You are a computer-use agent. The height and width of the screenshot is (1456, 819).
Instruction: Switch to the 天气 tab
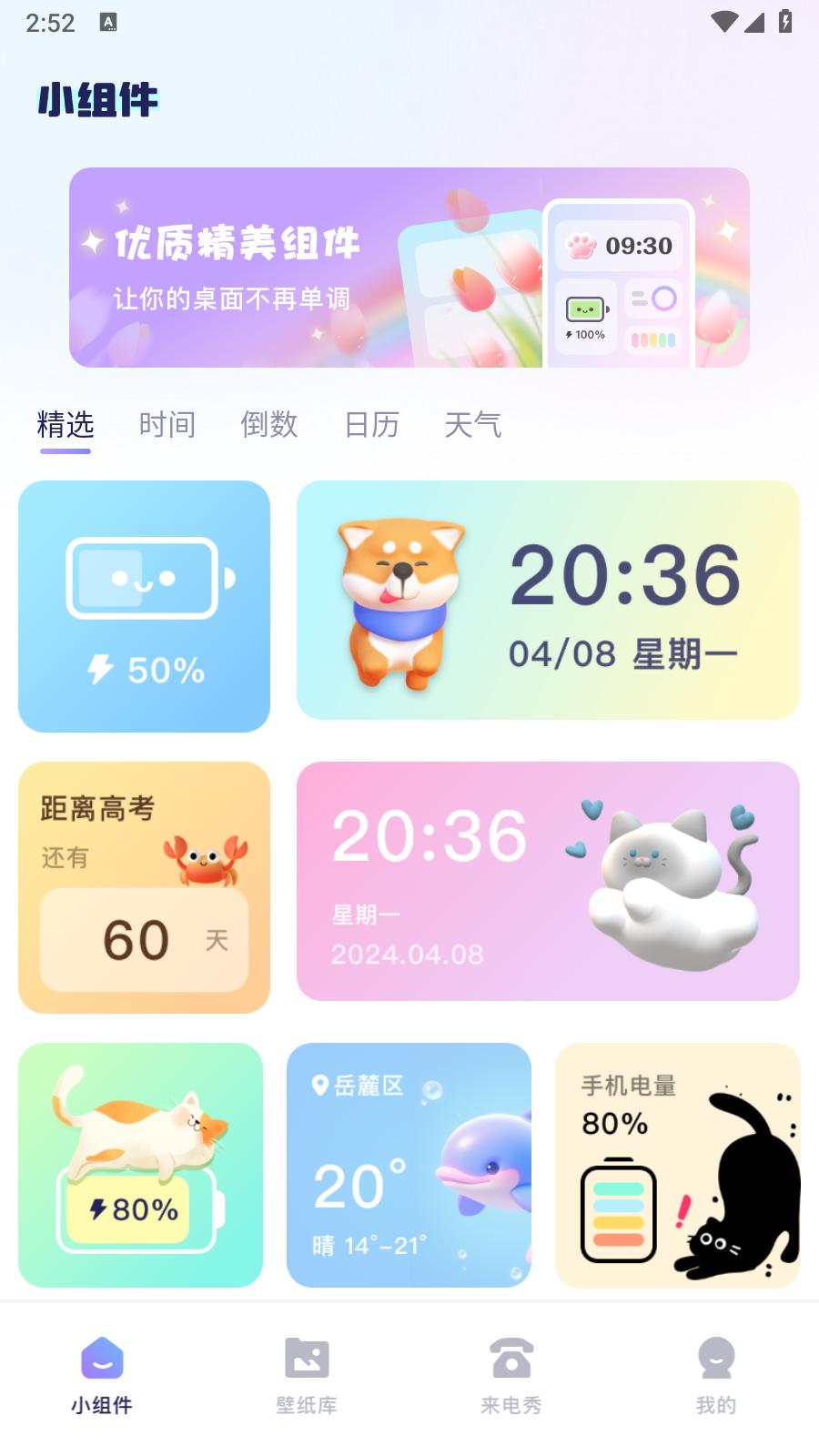(x=474, y=424)
